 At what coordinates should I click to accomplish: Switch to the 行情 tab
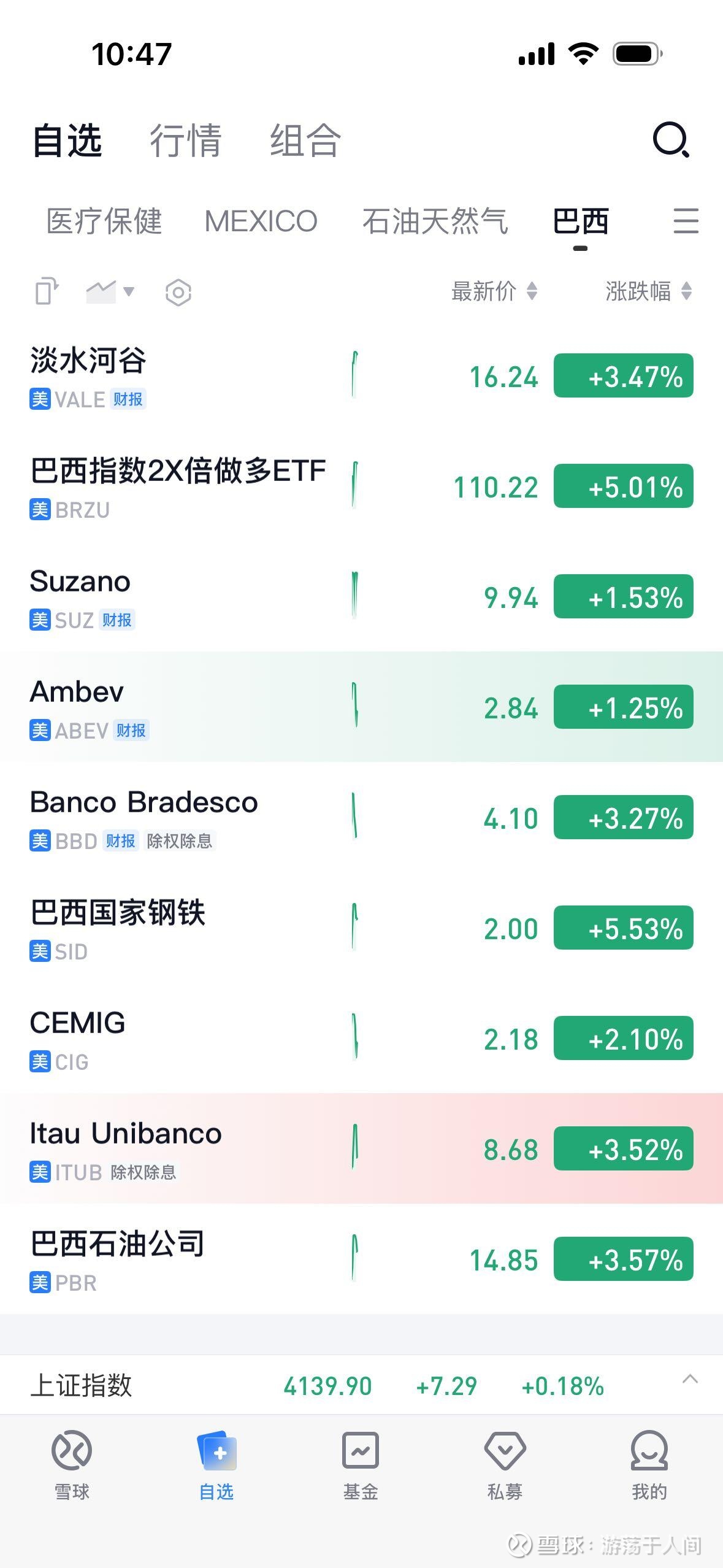pyautogui.click(x=185, y=140)
